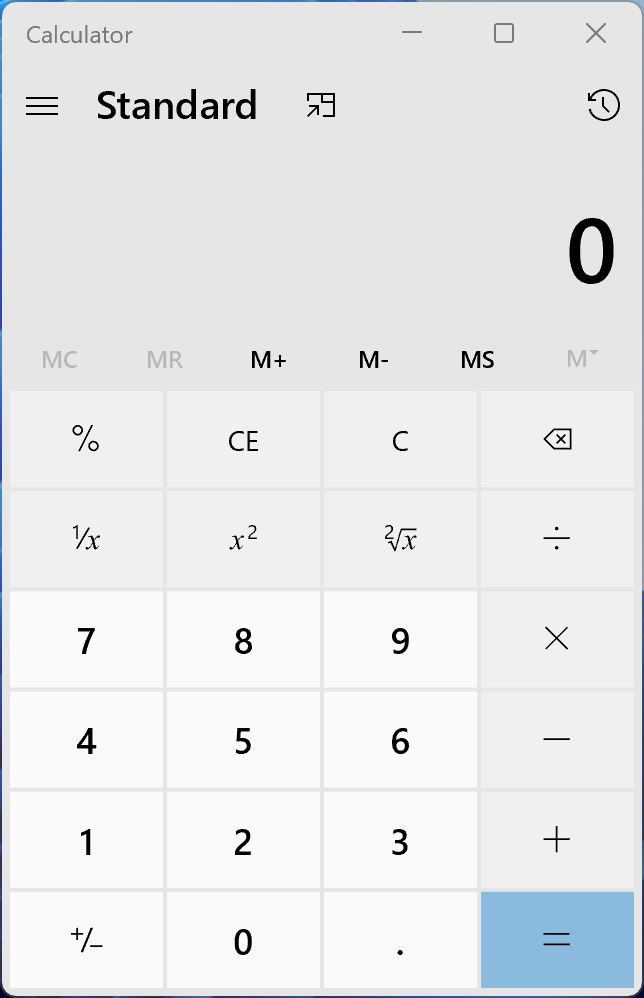The width and height of the screenshot is (644, 998).
Task: Enter the digit 7
Action: 86,640
